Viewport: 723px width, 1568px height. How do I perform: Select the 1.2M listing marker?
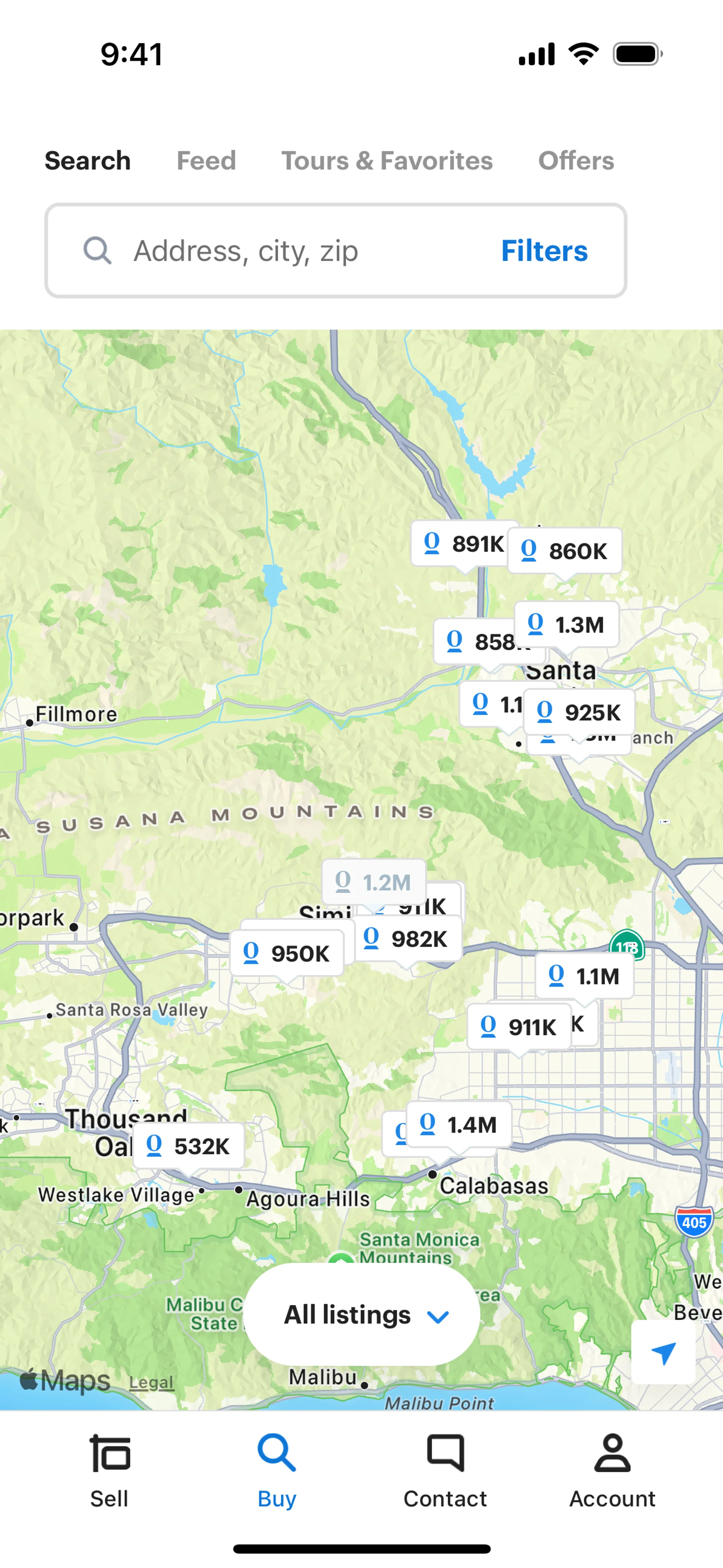[374, 882]
